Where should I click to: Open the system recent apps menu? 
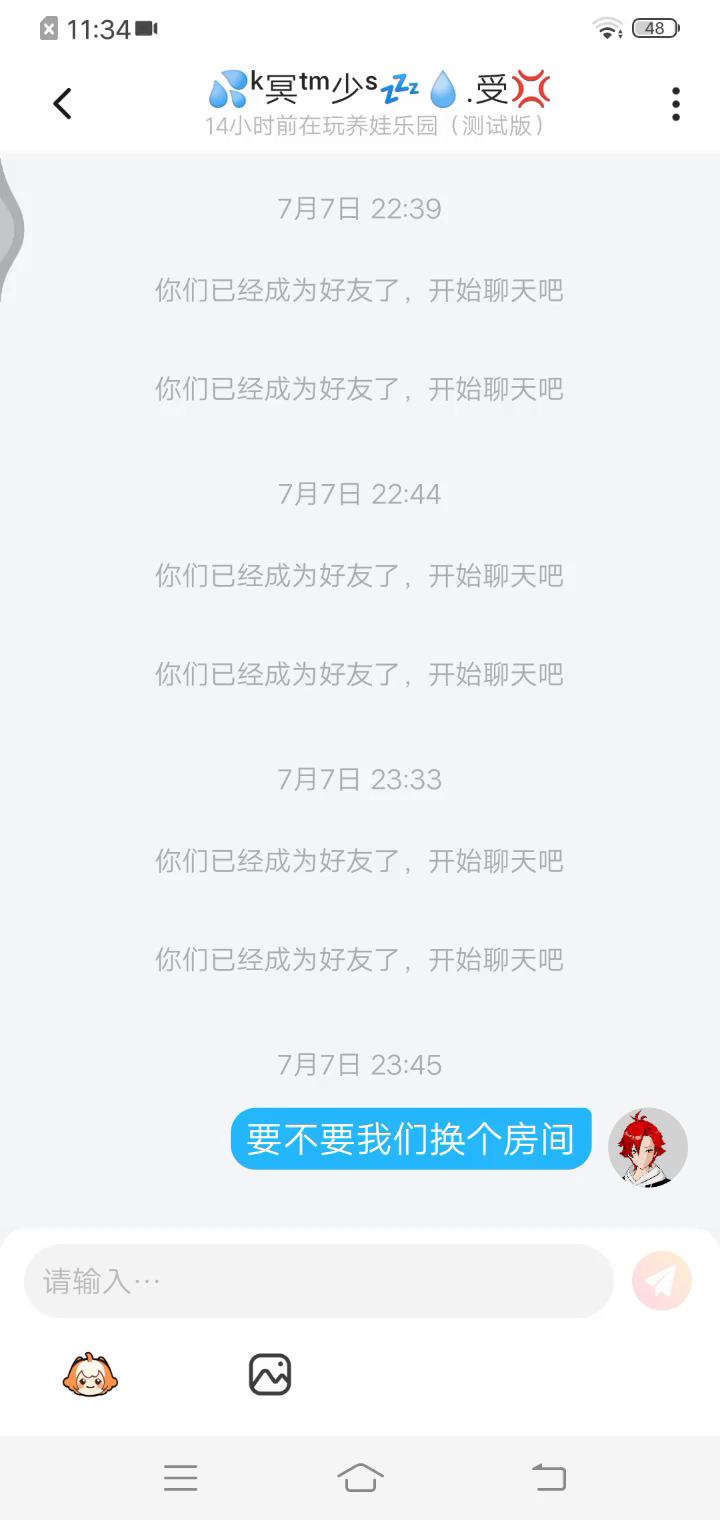pyautogui.click(x=181, y=1477)
